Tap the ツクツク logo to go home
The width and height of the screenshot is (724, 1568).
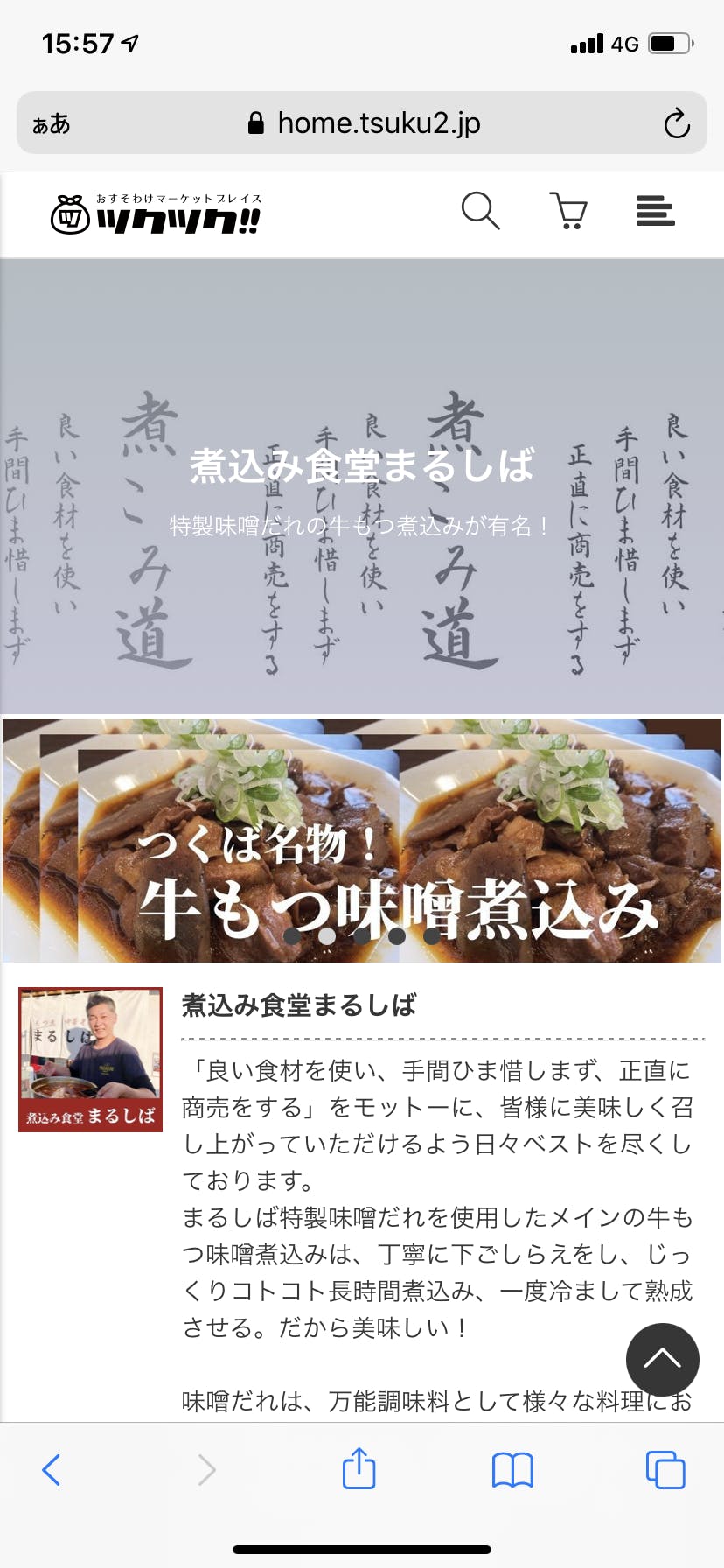[x=156, y=214]
